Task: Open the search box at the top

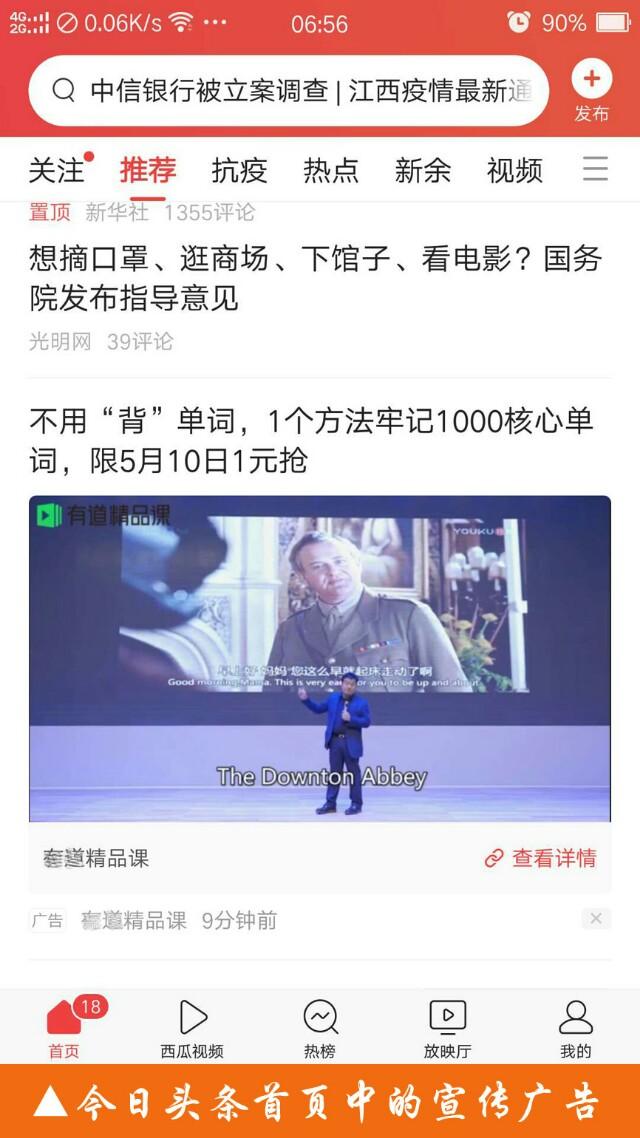Action: click(x=288, y=91)
